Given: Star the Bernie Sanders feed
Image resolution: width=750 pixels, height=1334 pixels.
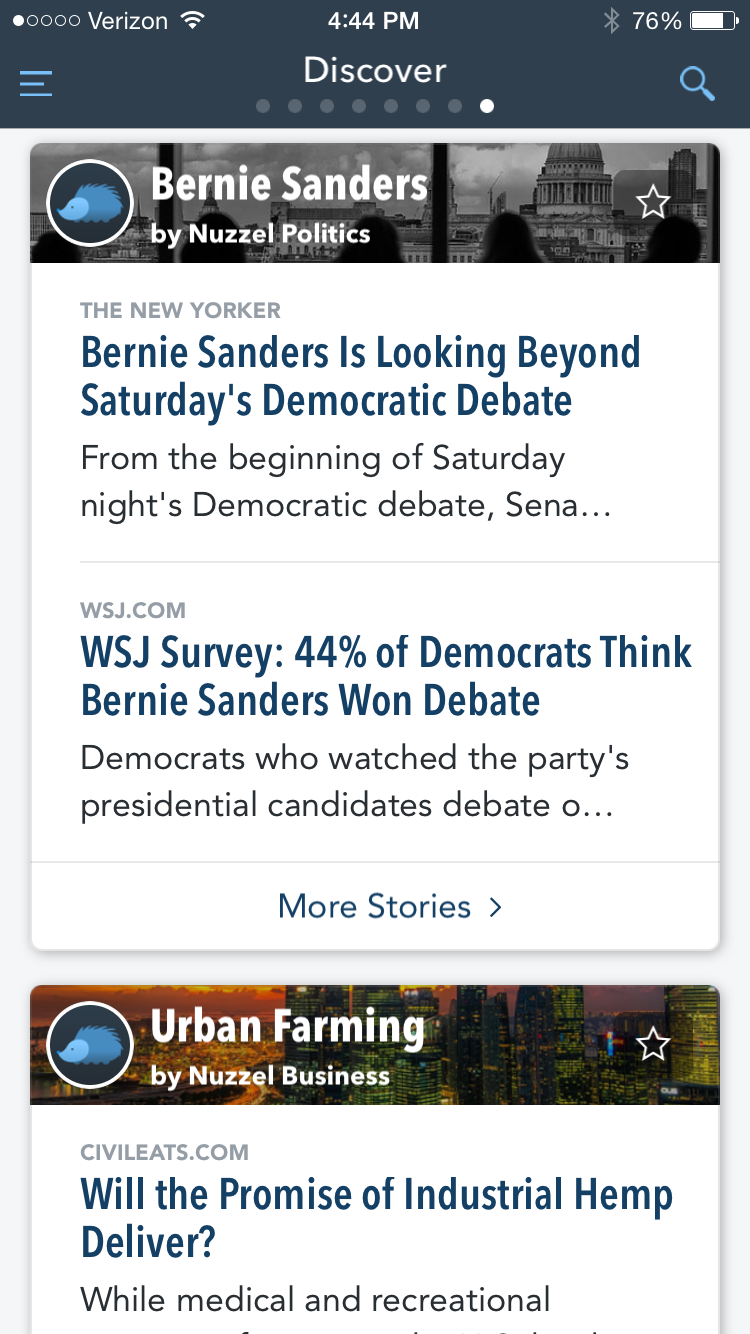Looking at the screenshot, I should click(653, 203).
